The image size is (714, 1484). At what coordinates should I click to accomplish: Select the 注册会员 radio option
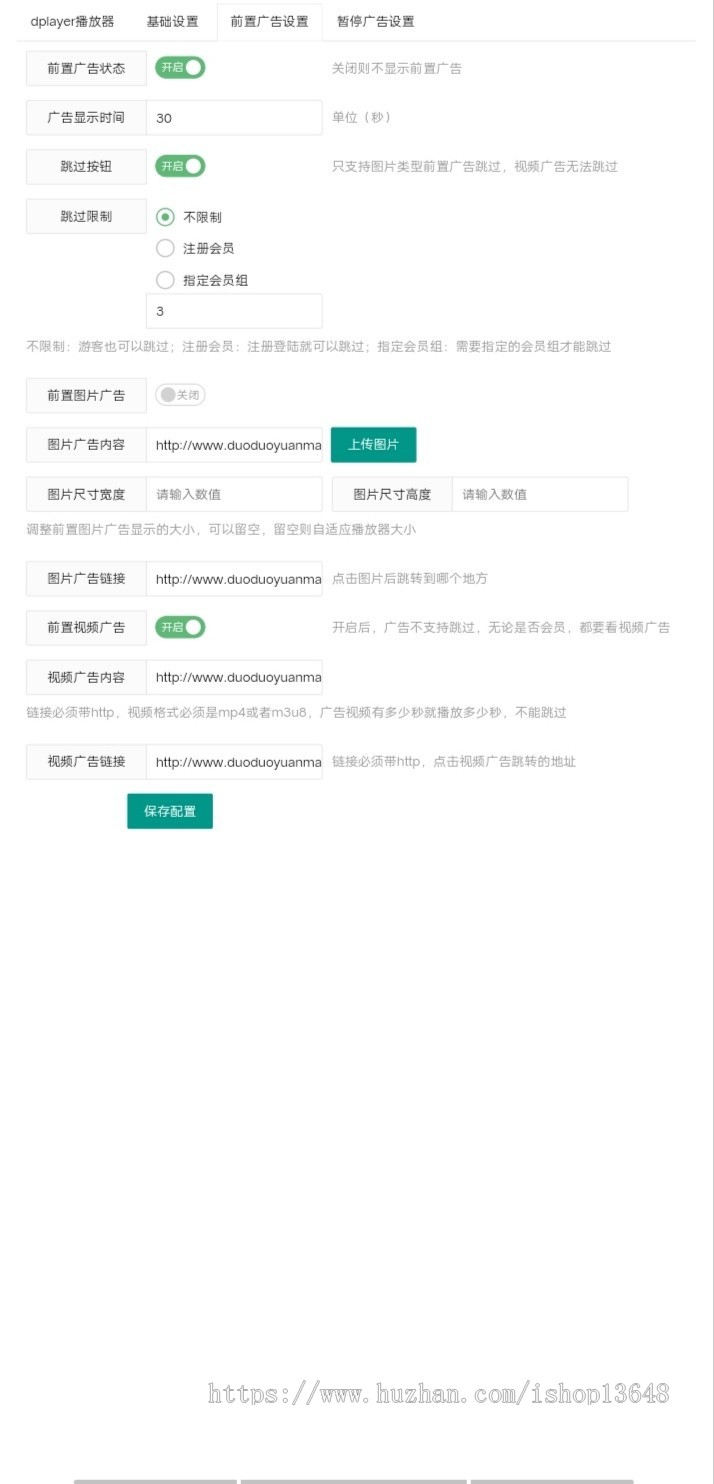[x=166, y=248]
